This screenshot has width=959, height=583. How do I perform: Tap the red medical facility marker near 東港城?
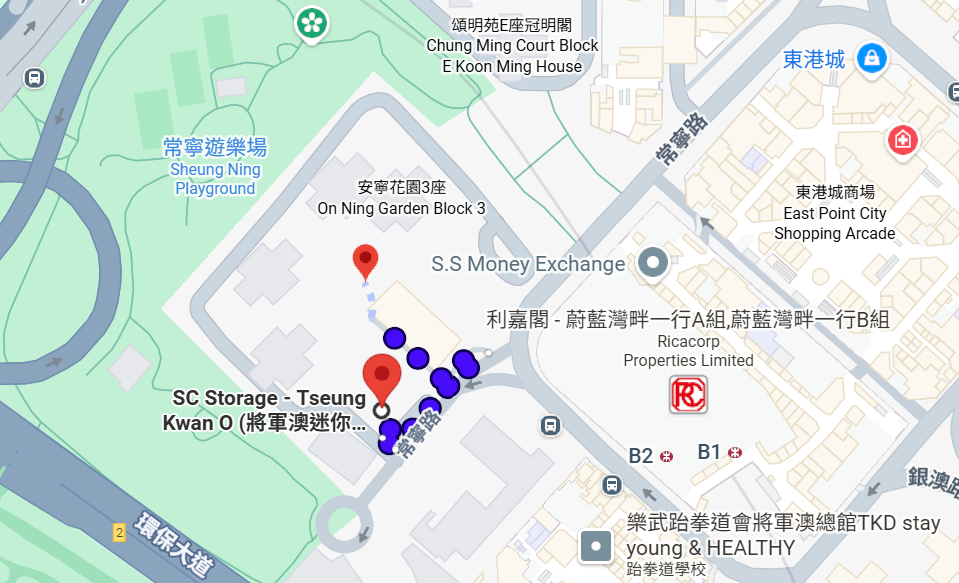tap(903, 138)
